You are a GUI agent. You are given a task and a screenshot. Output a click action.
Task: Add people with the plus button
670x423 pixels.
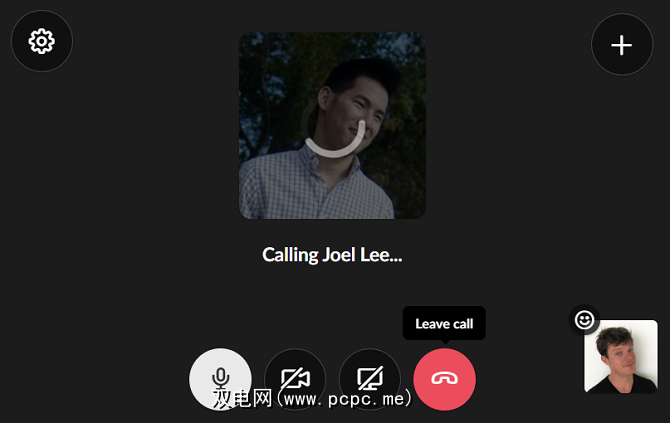point(622,45)
